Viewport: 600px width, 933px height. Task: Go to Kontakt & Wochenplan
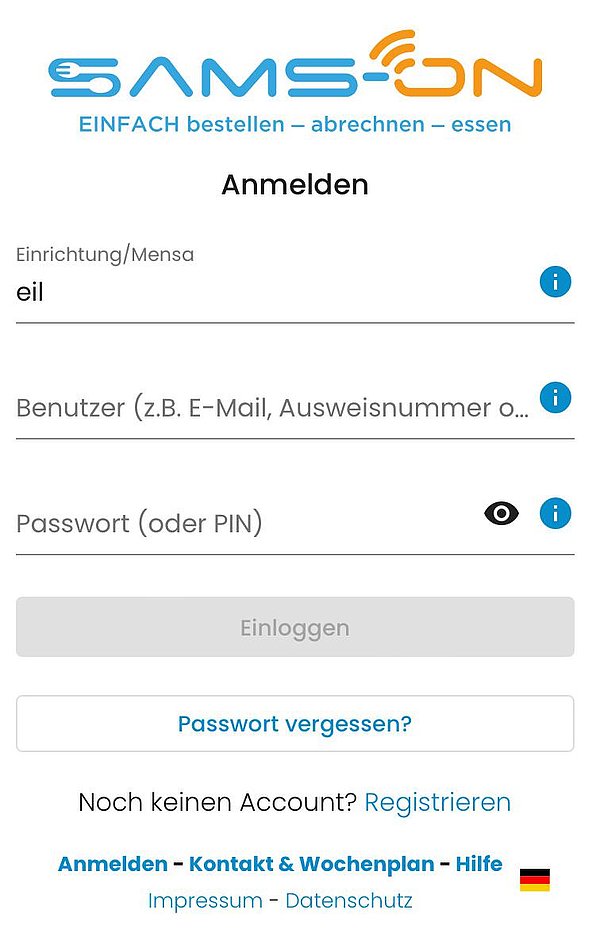[312, 864]
